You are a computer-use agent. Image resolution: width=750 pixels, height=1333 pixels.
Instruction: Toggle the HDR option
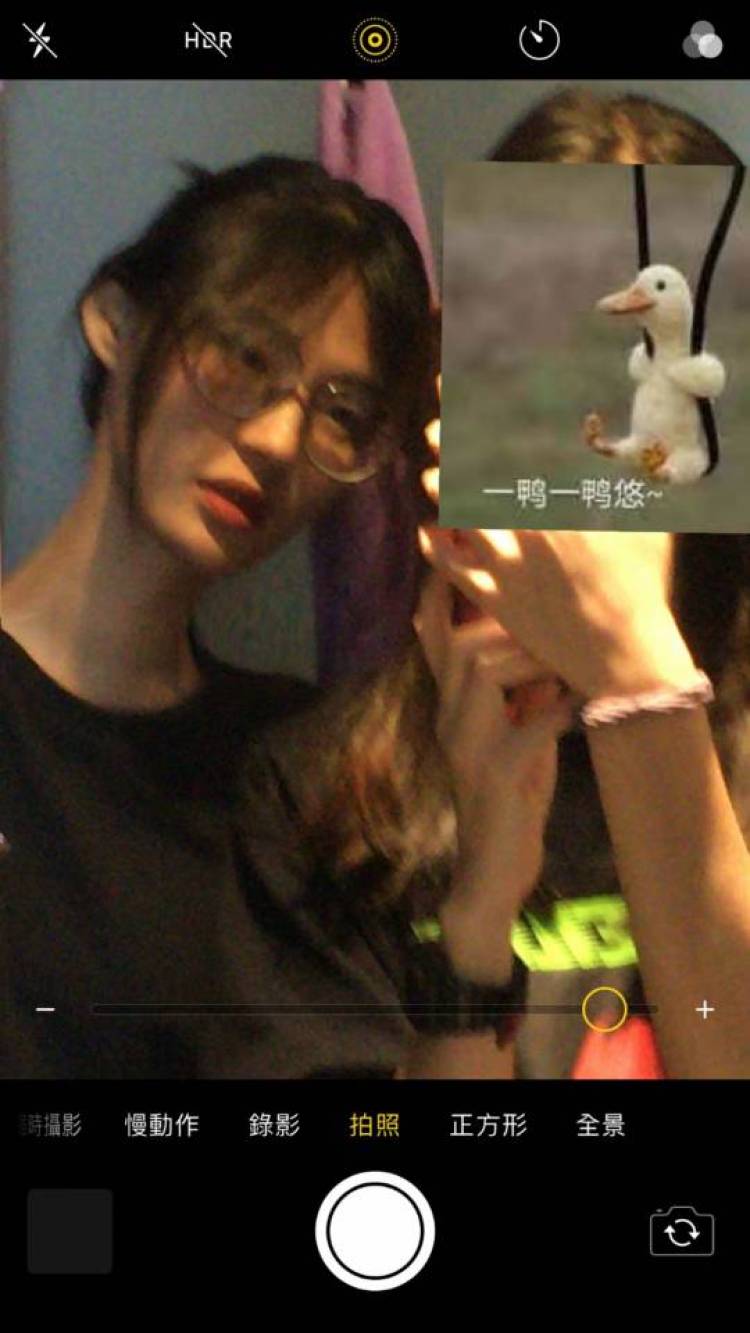208,40
